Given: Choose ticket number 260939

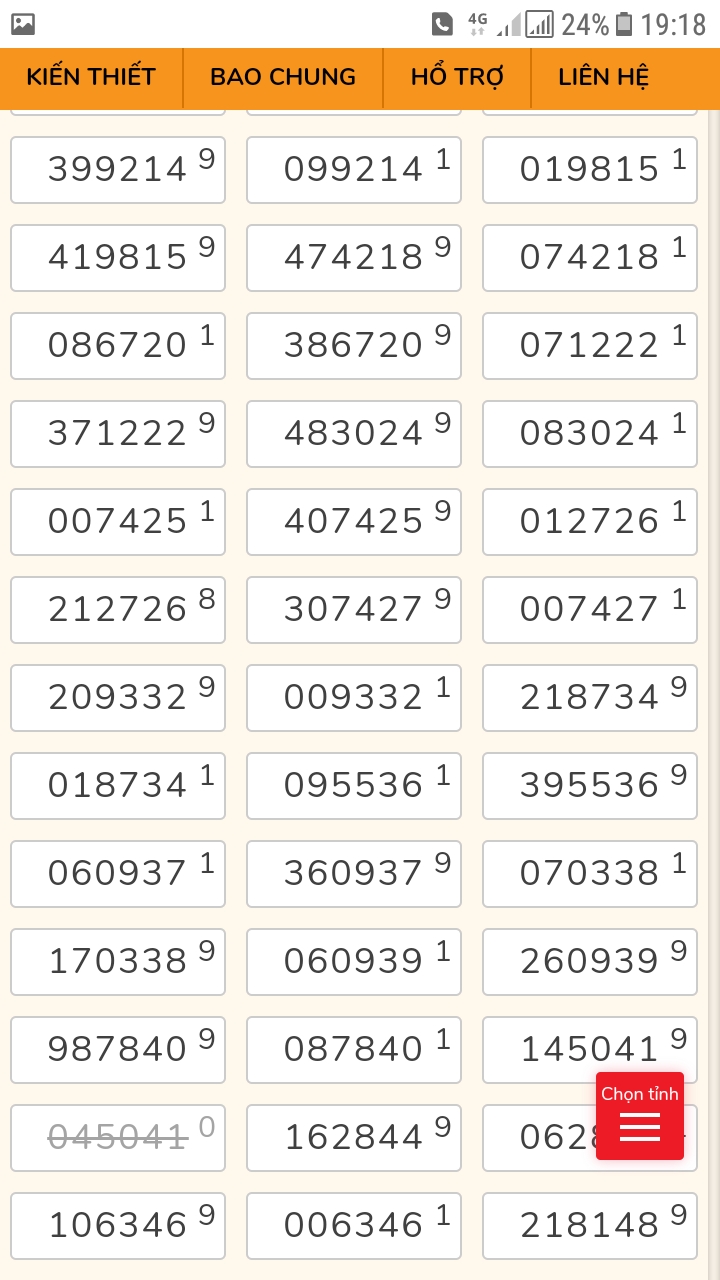Looking at the screenshot, I should pos(590,962).
